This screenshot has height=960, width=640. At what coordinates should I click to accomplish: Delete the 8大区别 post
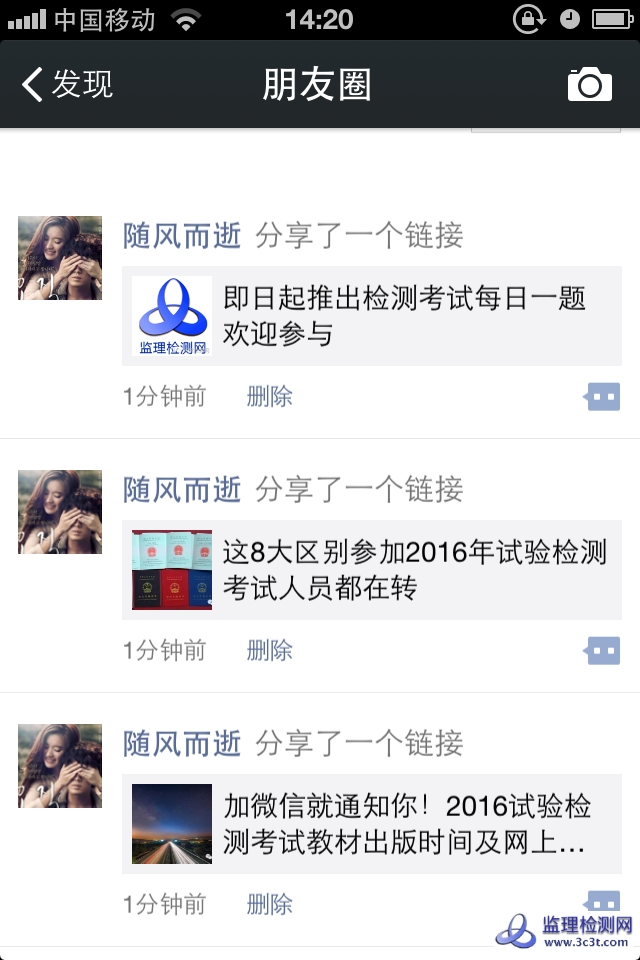point(269,651)
